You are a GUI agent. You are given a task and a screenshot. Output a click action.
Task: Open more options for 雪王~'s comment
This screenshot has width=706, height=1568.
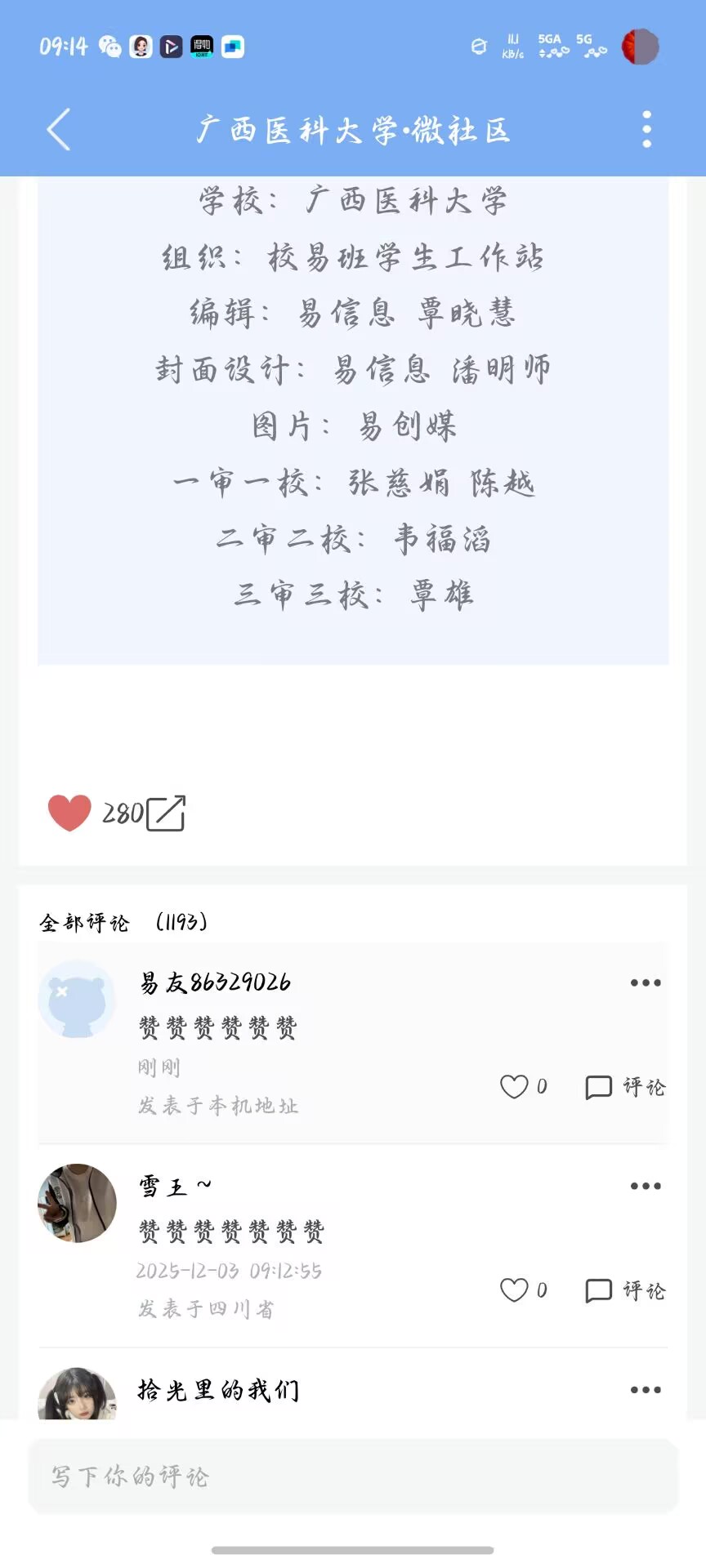[x=646, y=1187]
